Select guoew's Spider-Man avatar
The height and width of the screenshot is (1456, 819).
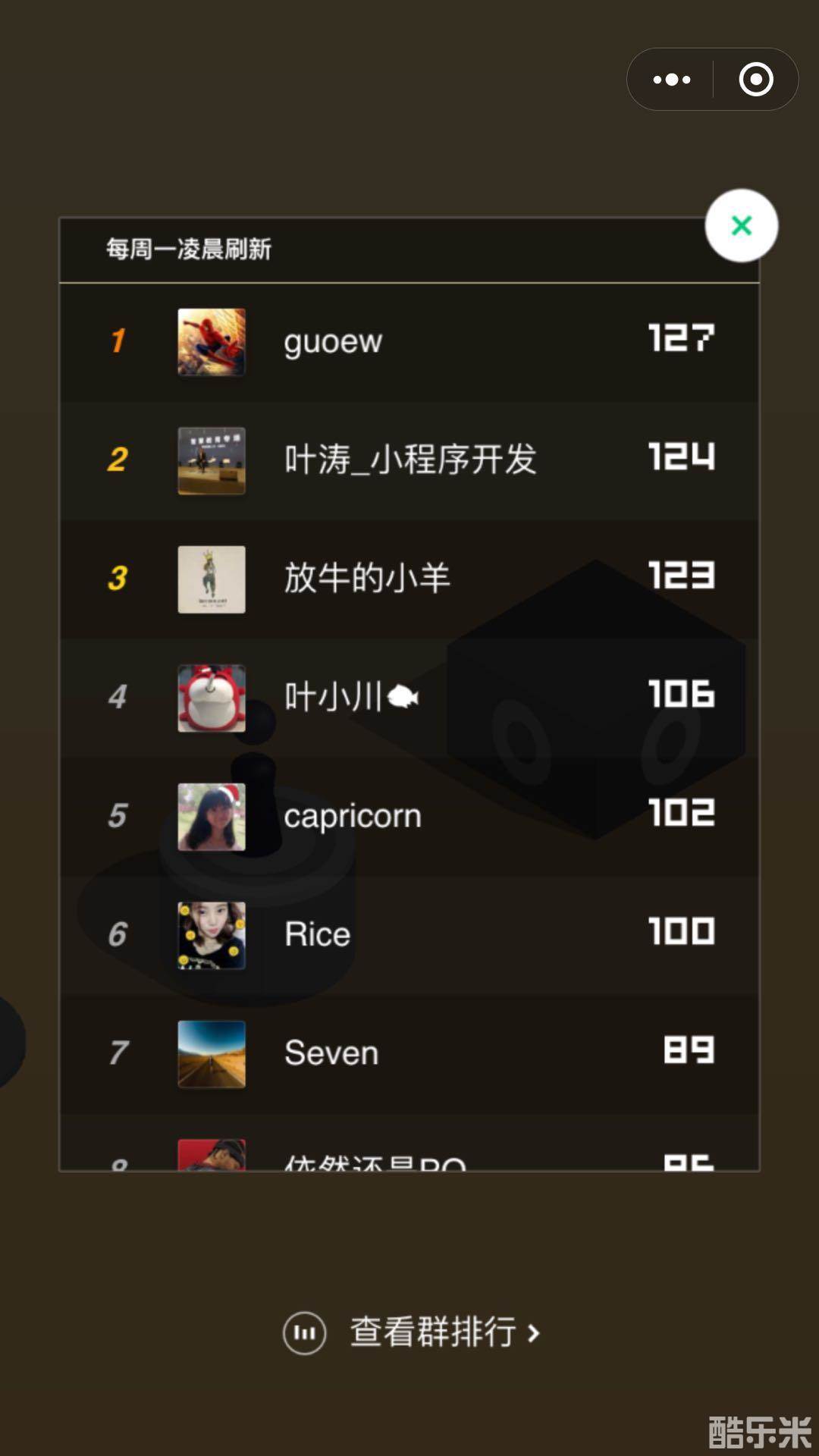[211, 342]
